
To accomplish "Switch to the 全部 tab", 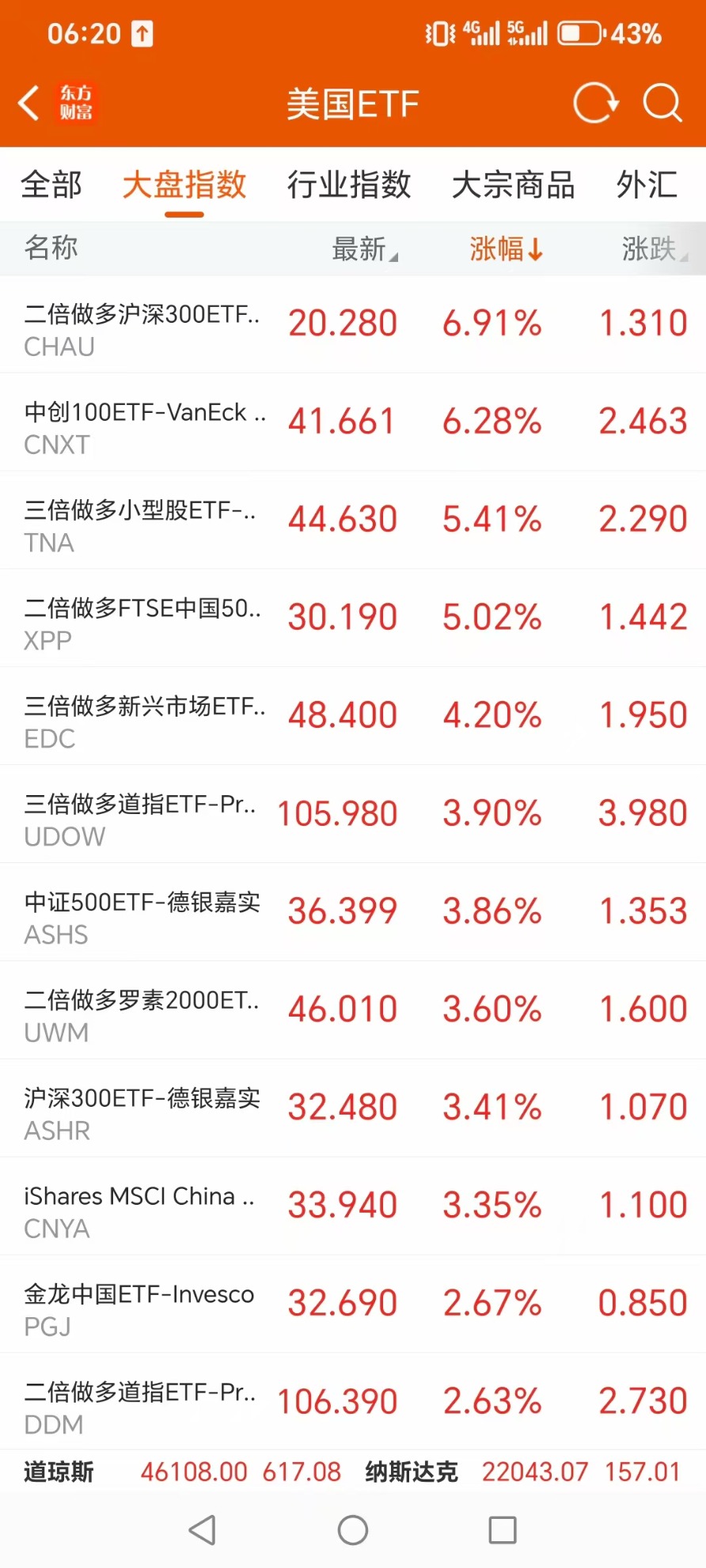I will click(x=51, y=185).
